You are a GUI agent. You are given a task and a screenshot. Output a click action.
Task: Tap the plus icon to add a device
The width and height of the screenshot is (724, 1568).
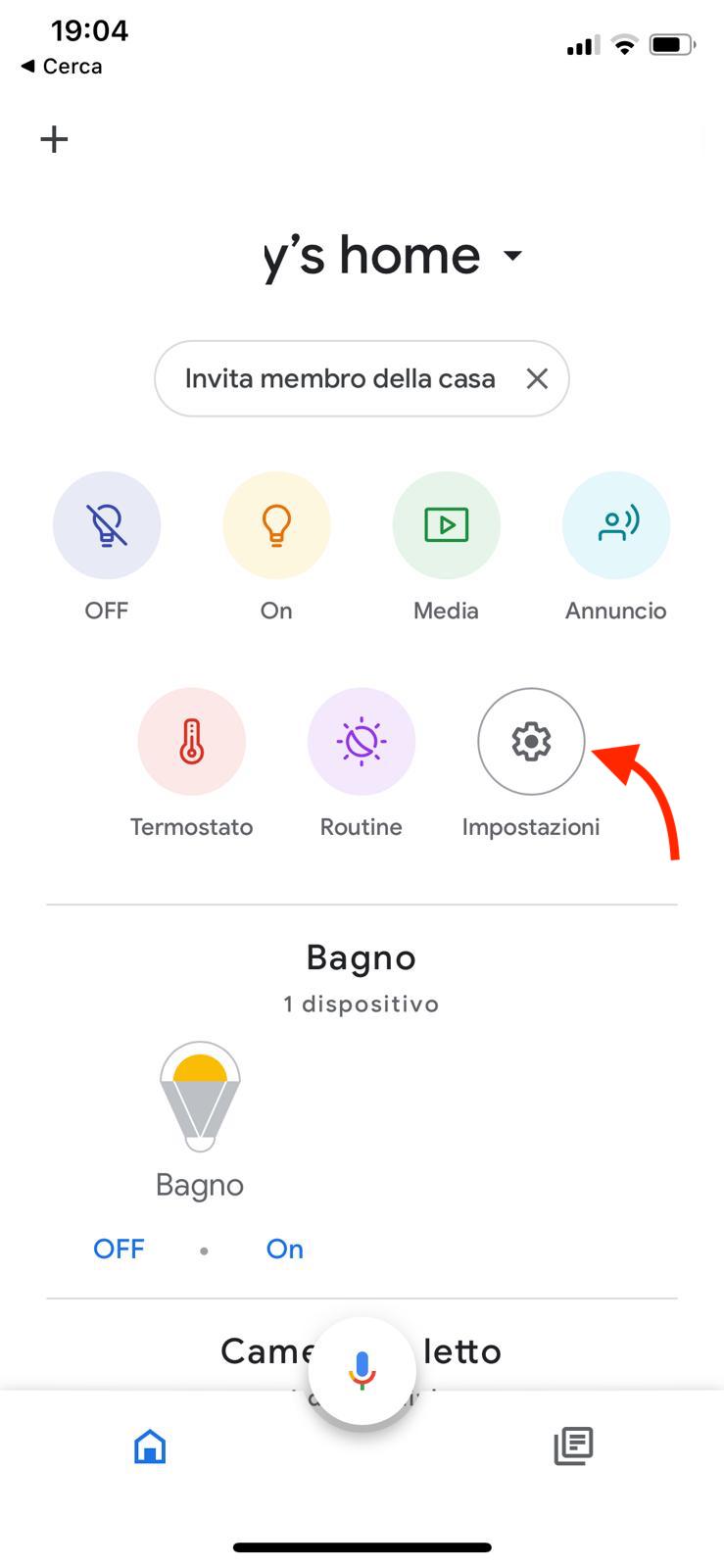(54, 139)
